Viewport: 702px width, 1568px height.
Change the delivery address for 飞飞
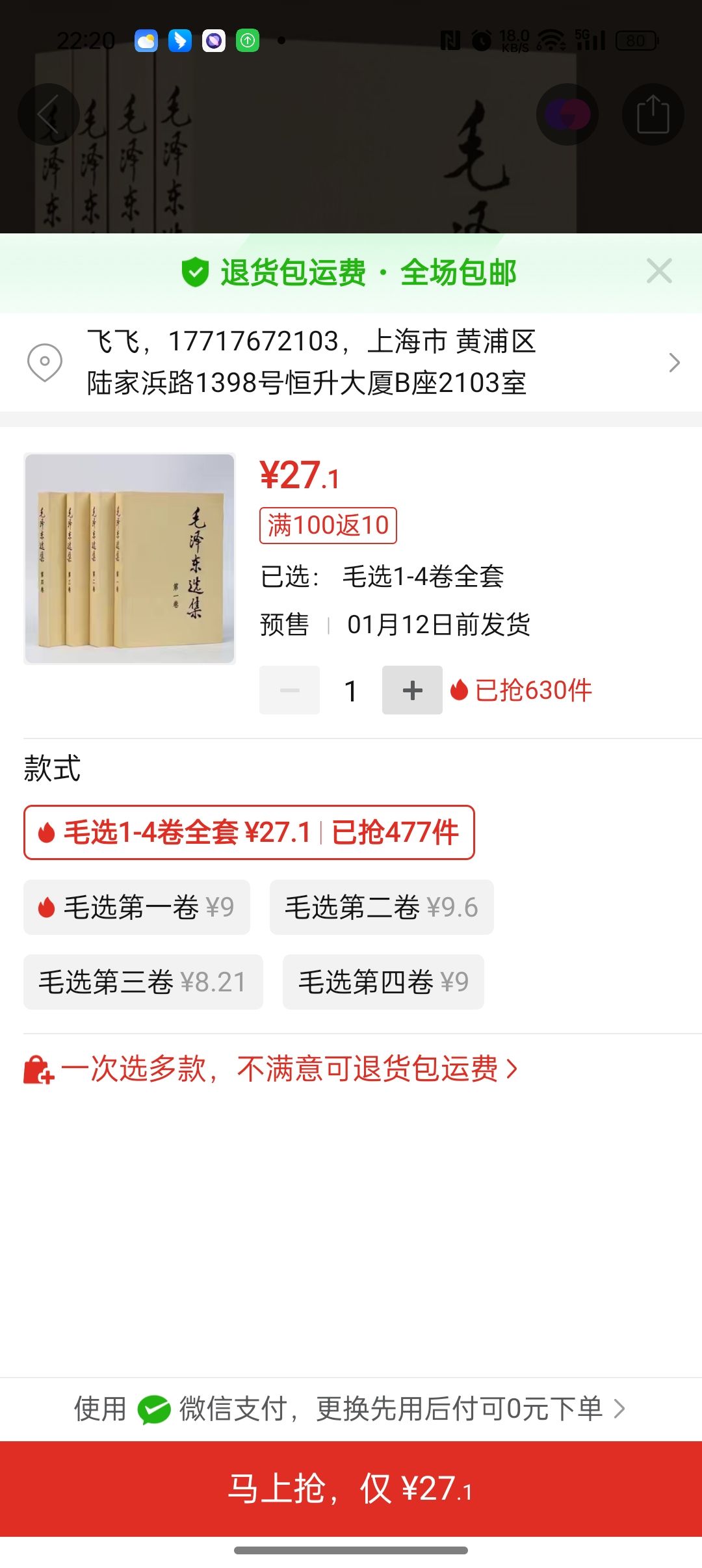click(351, 362)
